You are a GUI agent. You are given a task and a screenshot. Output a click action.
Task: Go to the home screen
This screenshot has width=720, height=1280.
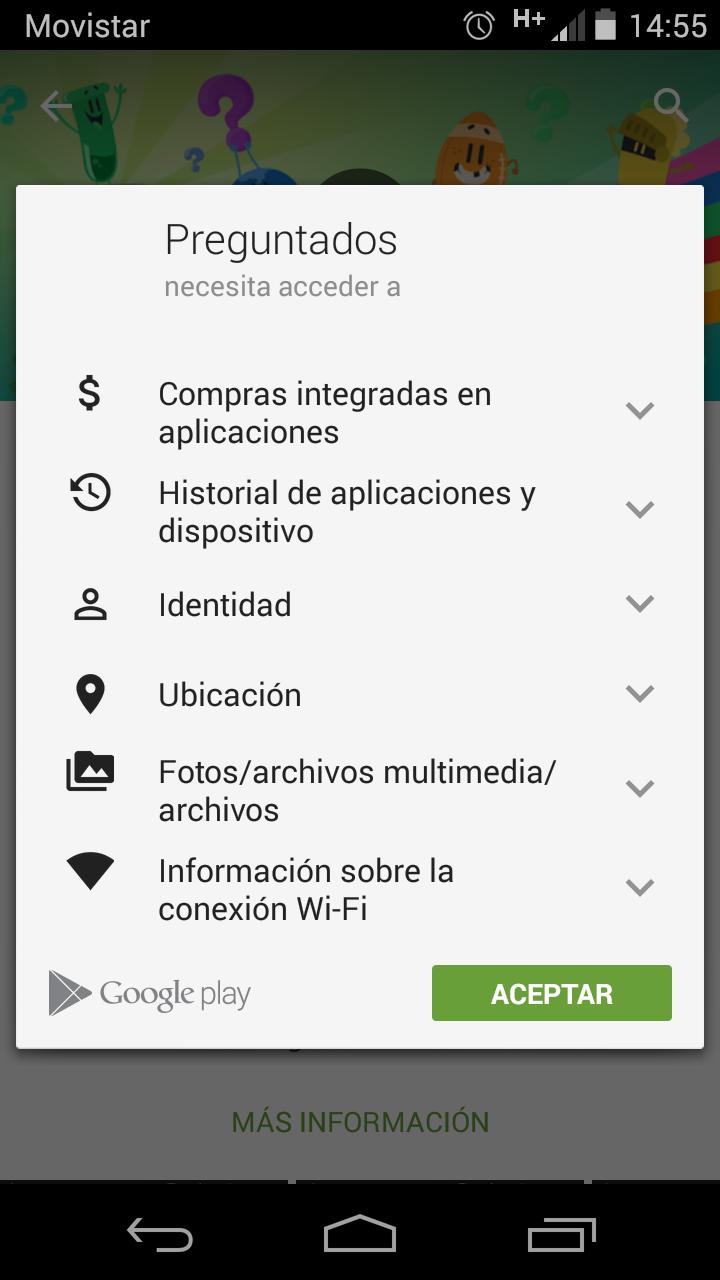point(360,1234)
